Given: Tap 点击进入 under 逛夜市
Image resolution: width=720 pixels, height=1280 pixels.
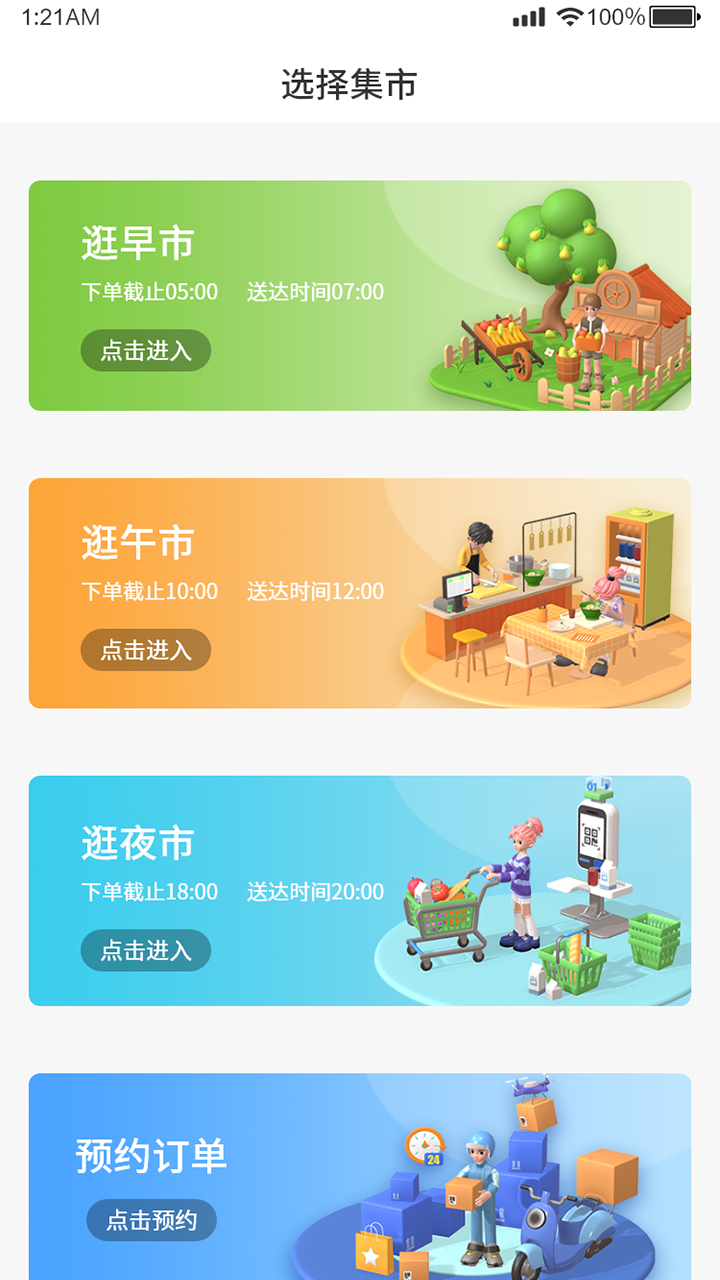Looking at the screenshot, I should [146, 950].
